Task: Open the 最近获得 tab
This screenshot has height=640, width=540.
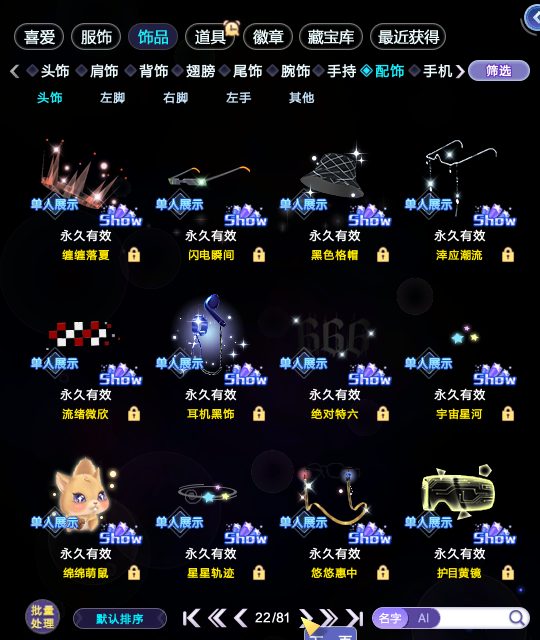Action: point(408,37)
